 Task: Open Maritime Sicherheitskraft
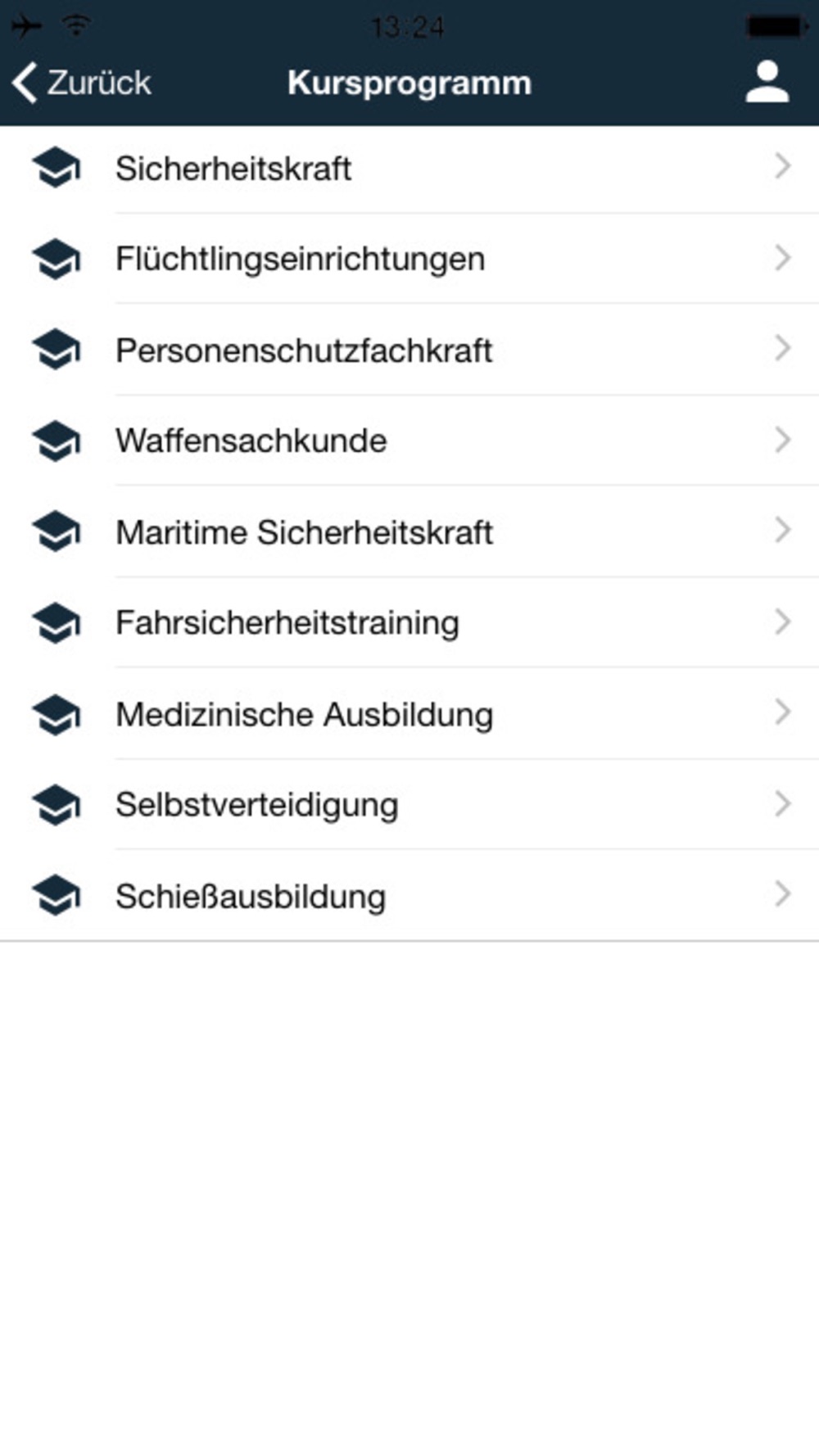point(409,531)
